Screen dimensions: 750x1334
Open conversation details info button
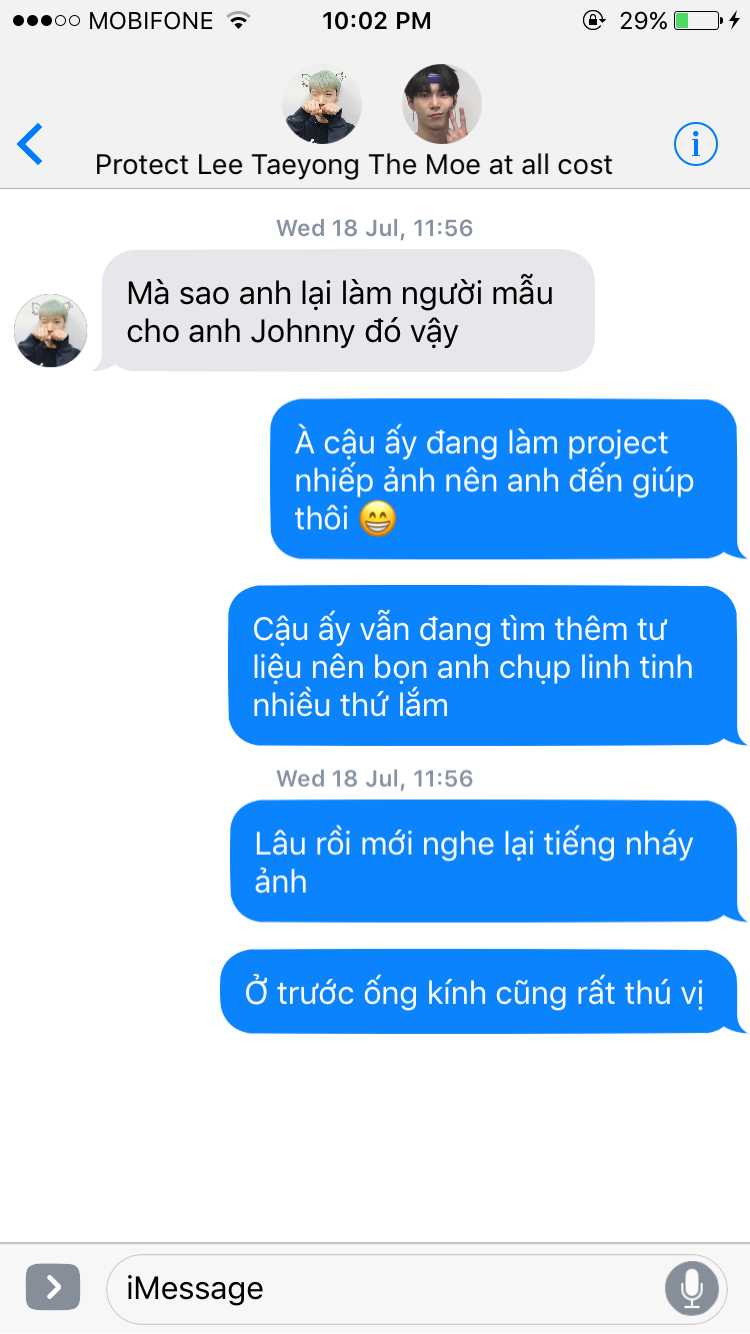click(695, 145)
